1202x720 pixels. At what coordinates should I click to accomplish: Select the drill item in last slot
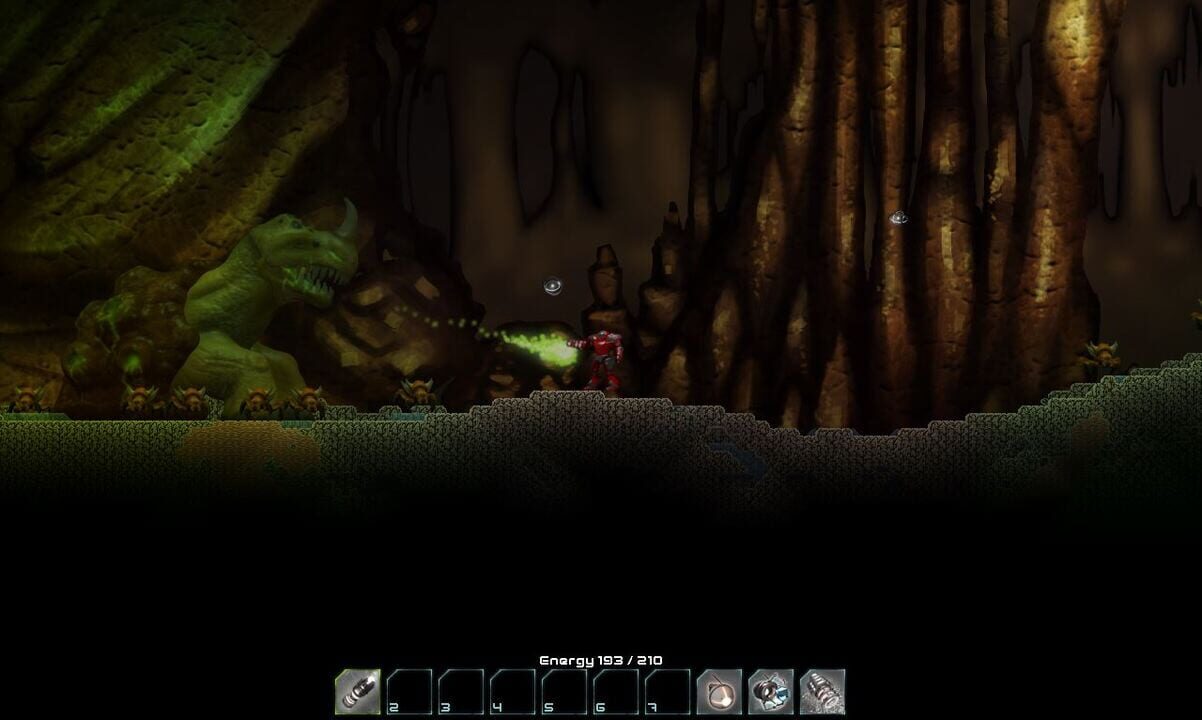(x=822, y=692)
